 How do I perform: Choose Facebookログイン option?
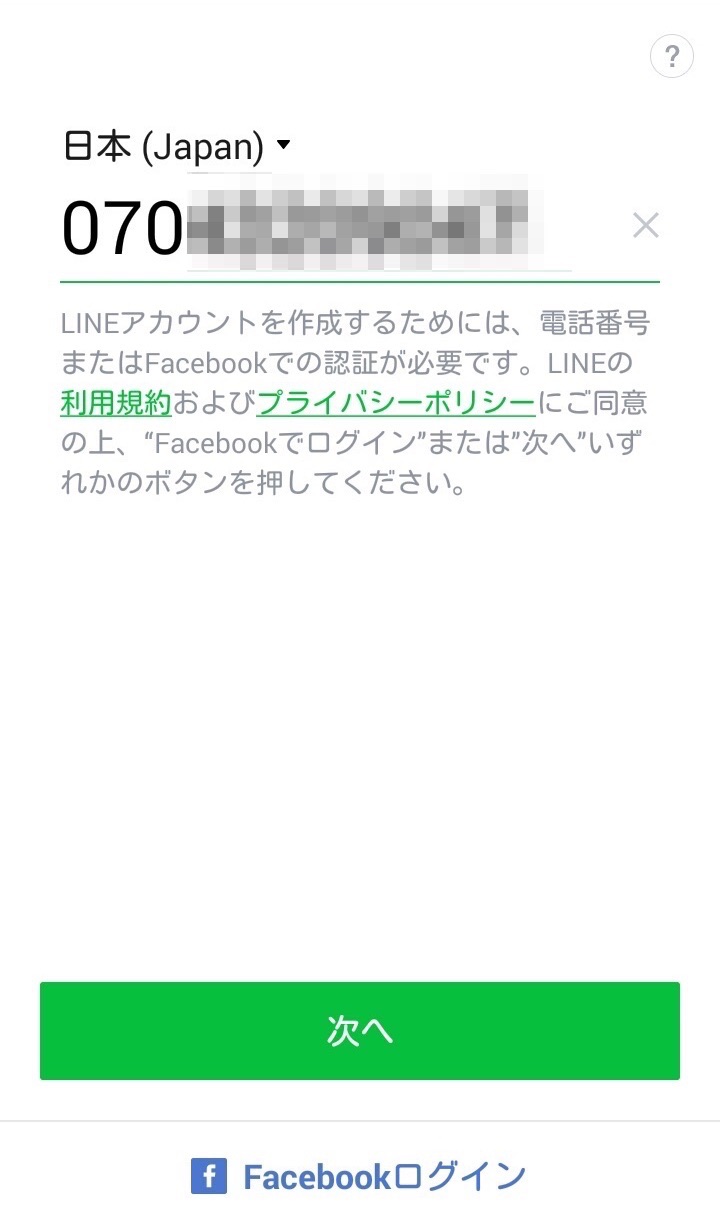click(x=360, y=1177)
